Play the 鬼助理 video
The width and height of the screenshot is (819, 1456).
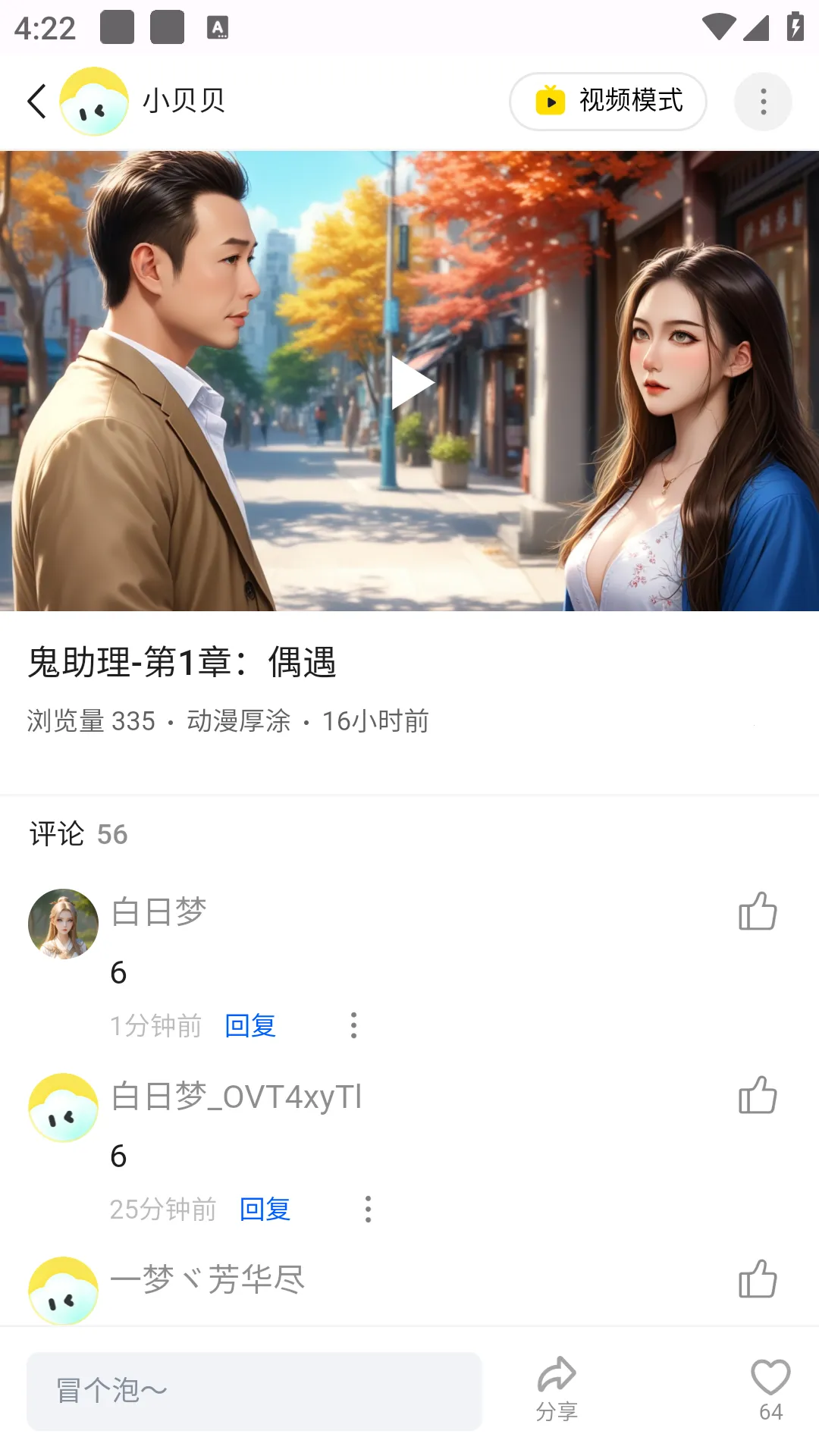(409, 382)
